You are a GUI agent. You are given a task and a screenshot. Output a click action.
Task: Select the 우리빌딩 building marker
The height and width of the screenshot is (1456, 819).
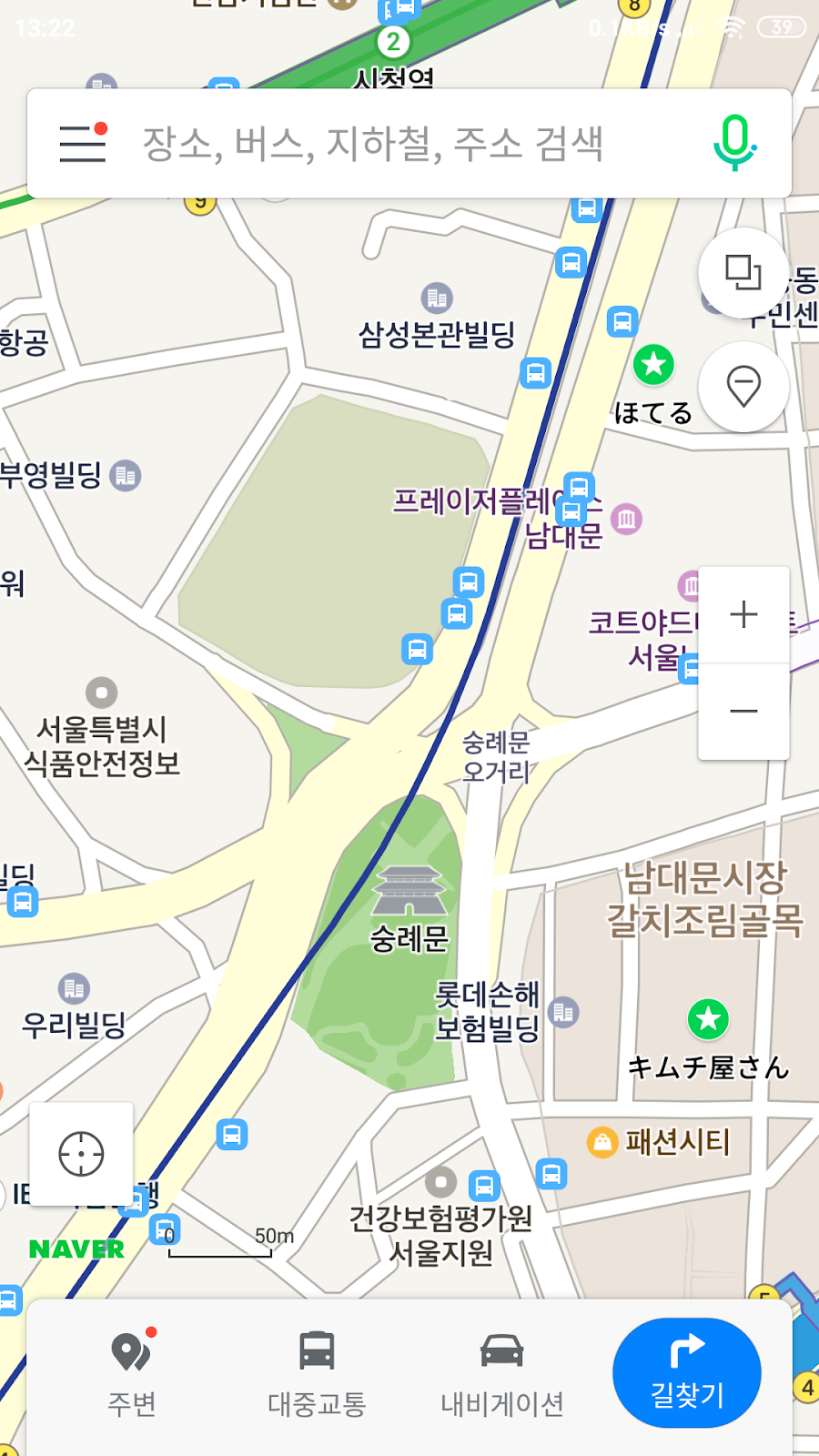[74, 988]
